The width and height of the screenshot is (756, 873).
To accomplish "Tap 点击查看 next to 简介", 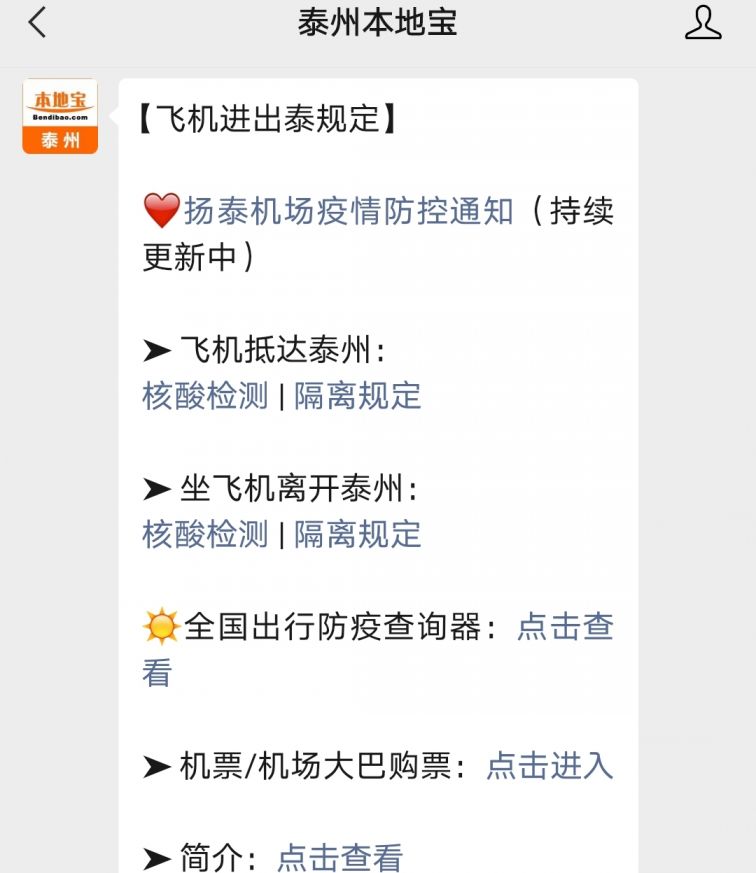I will pyautogui.click(x=339, y=856).
